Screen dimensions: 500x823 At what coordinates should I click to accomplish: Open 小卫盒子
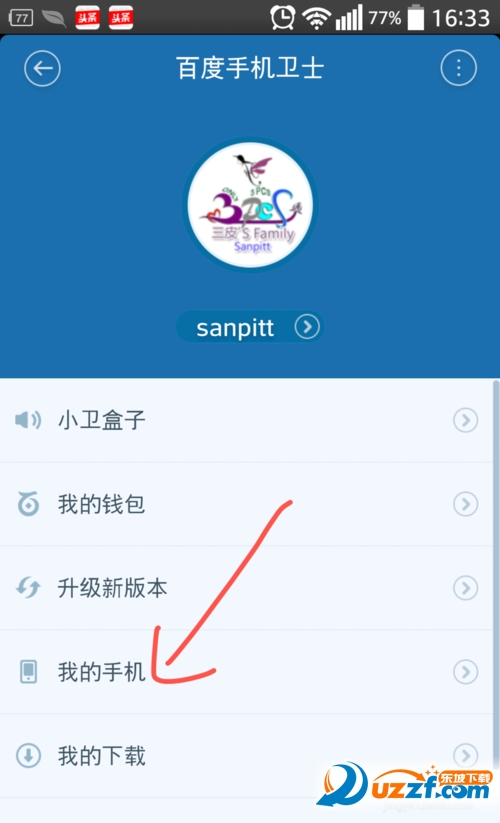[247, 420]
